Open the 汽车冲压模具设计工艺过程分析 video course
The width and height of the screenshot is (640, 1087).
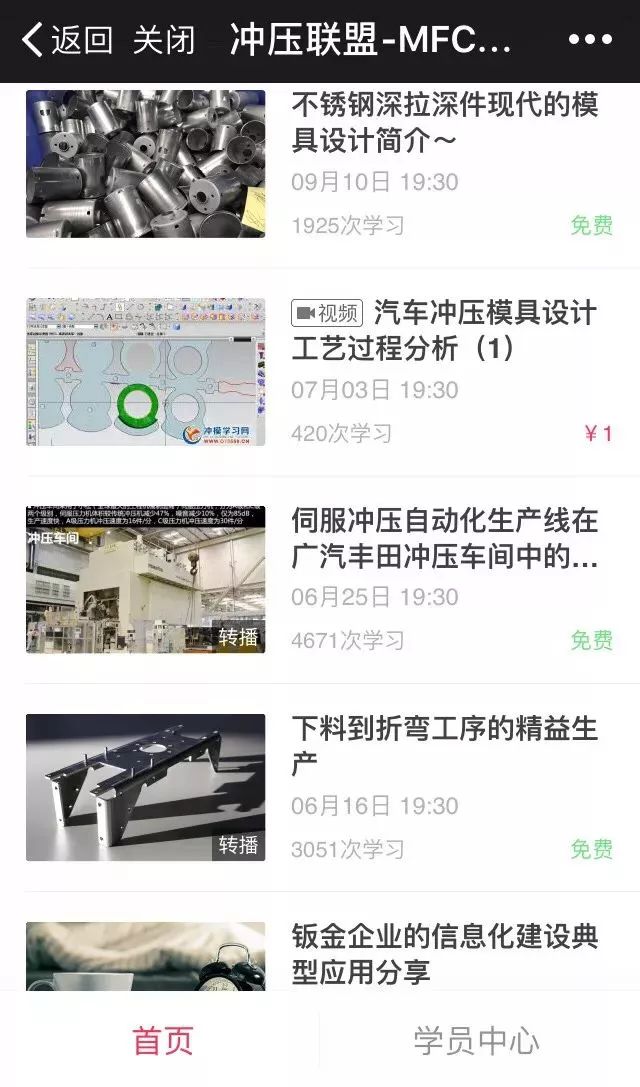click(444, 331)
